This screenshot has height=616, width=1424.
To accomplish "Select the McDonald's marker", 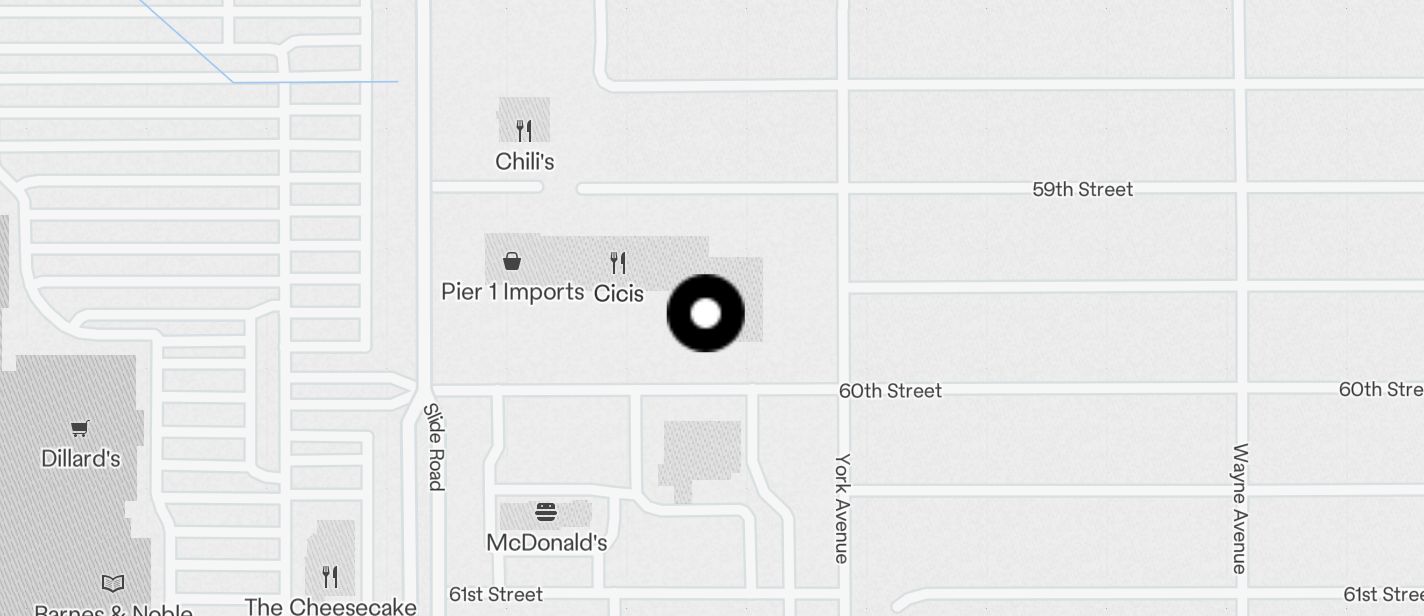I will [545, 513].
